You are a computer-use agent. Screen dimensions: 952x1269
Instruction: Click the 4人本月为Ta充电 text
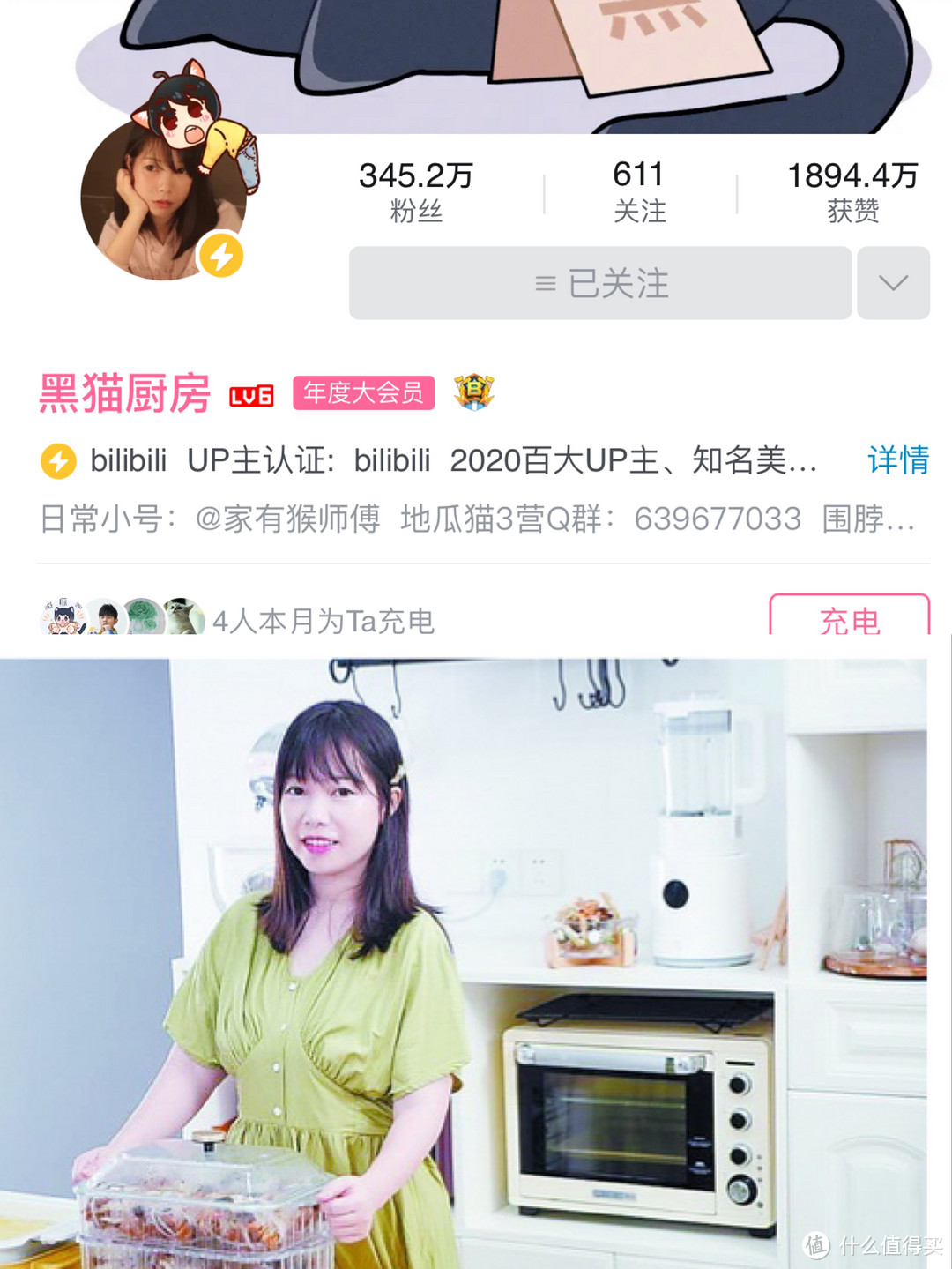321,620
